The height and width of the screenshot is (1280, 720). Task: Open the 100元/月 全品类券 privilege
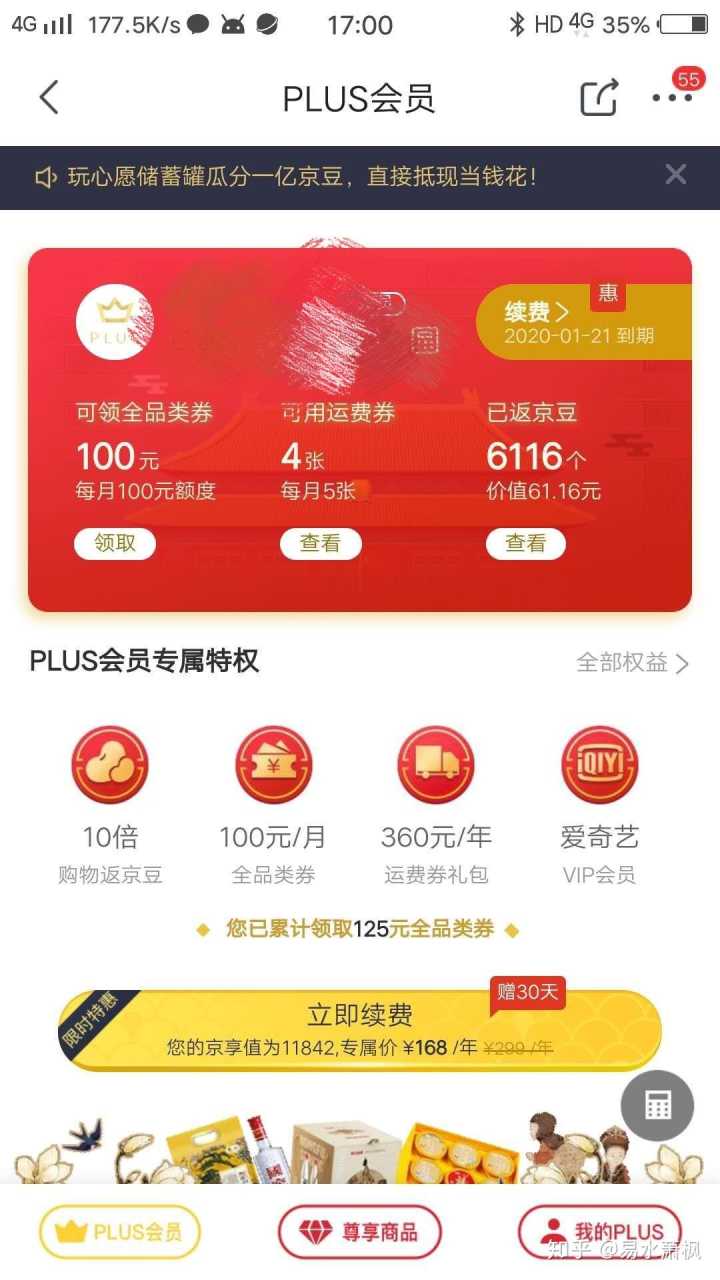(x=273, y=805)
